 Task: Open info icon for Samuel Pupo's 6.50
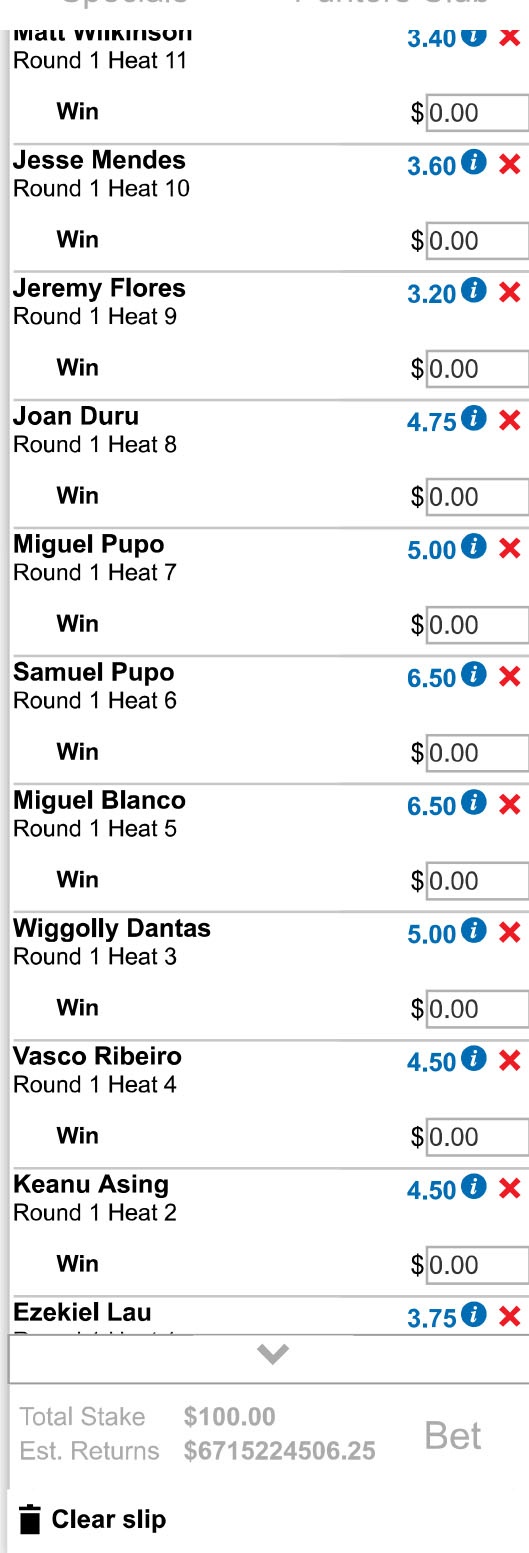(x=475, y=675)
